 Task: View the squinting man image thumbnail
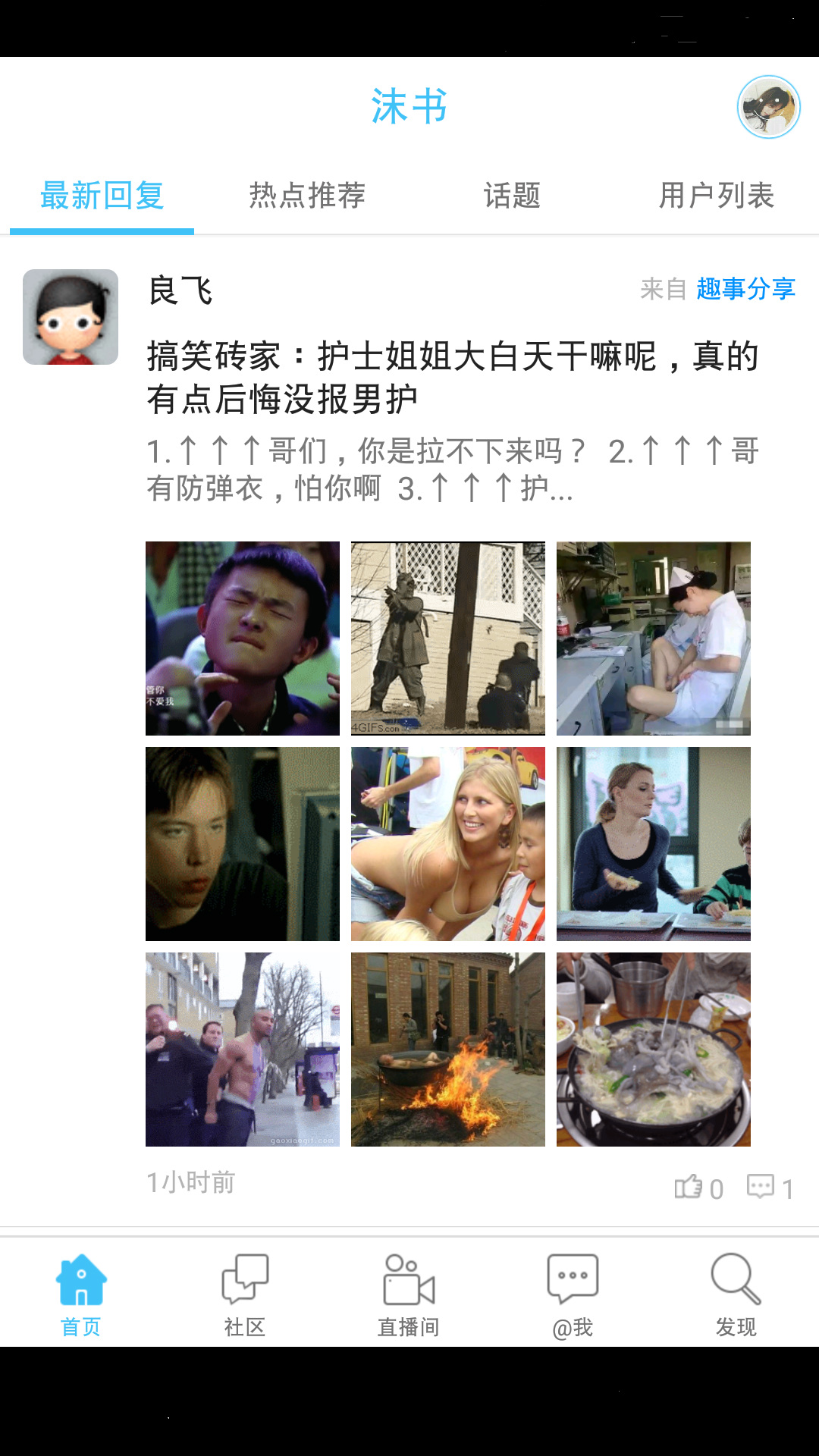243,639
